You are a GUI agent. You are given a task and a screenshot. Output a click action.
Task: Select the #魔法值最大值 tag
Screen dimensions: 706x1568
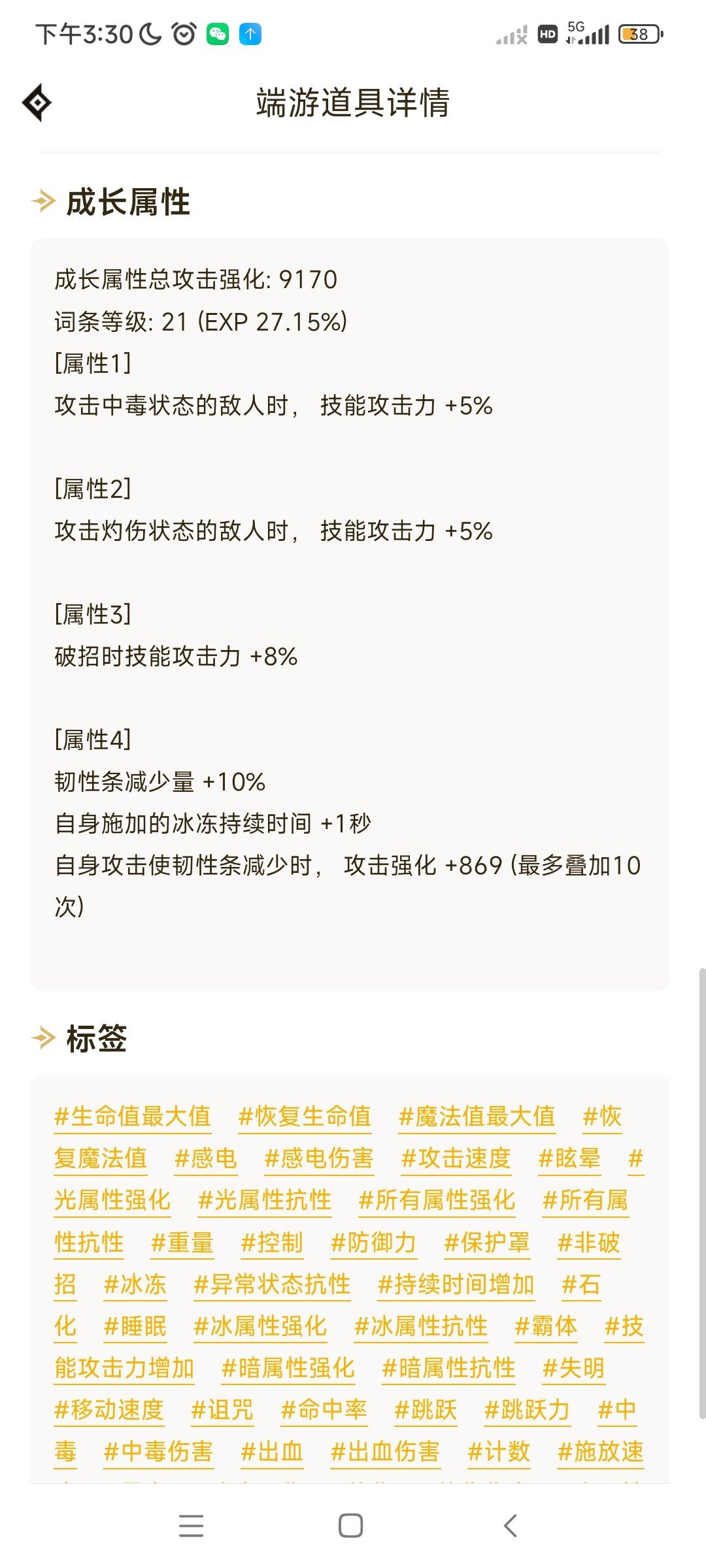pos(477,1117)
